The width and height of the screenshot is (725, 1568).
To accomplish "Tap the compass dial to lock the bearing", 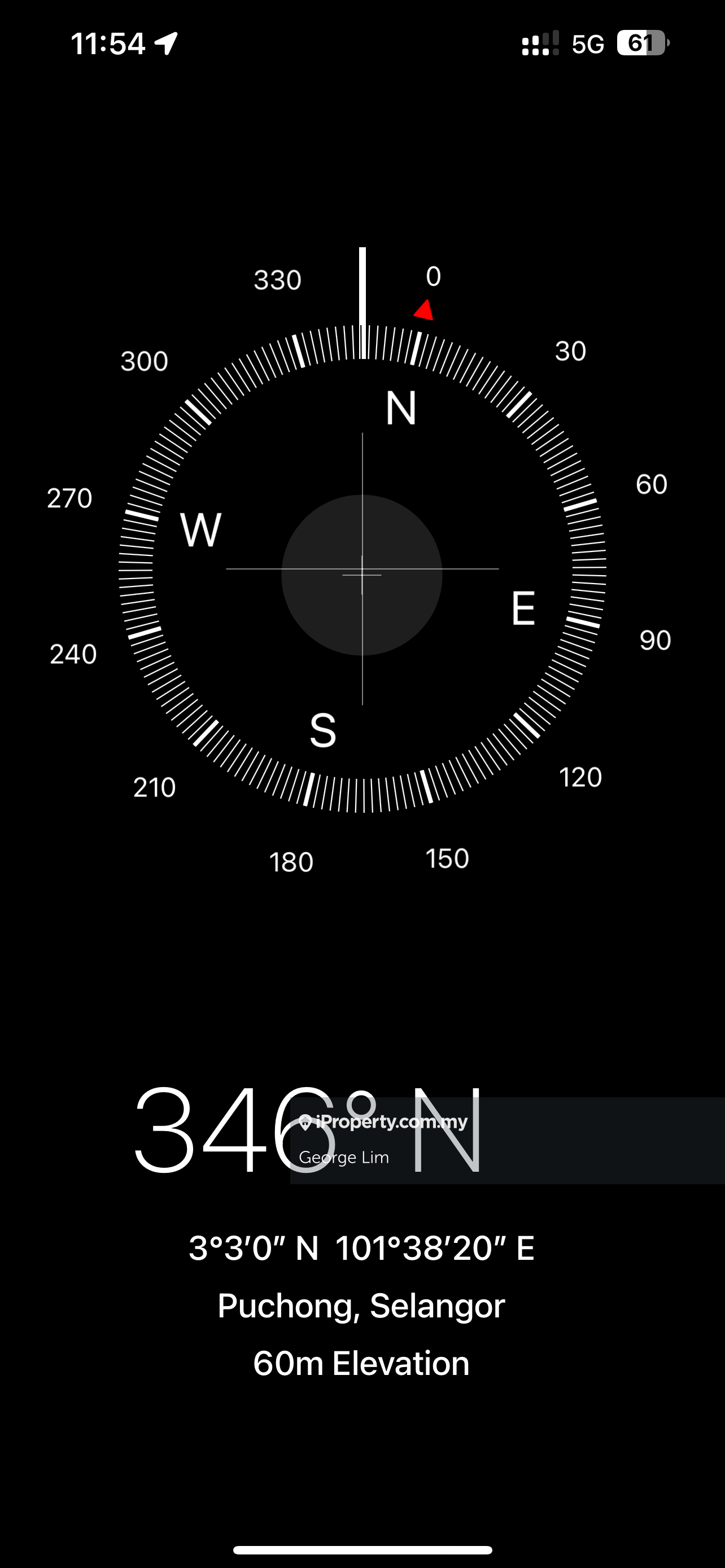I will click(362, 569).
